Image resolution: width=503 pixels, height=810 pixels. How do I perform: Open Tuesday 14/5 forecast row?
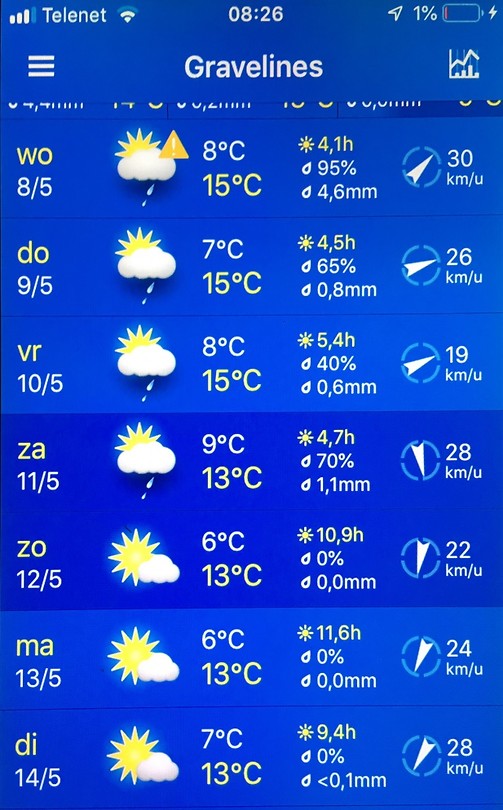point(252,757)
